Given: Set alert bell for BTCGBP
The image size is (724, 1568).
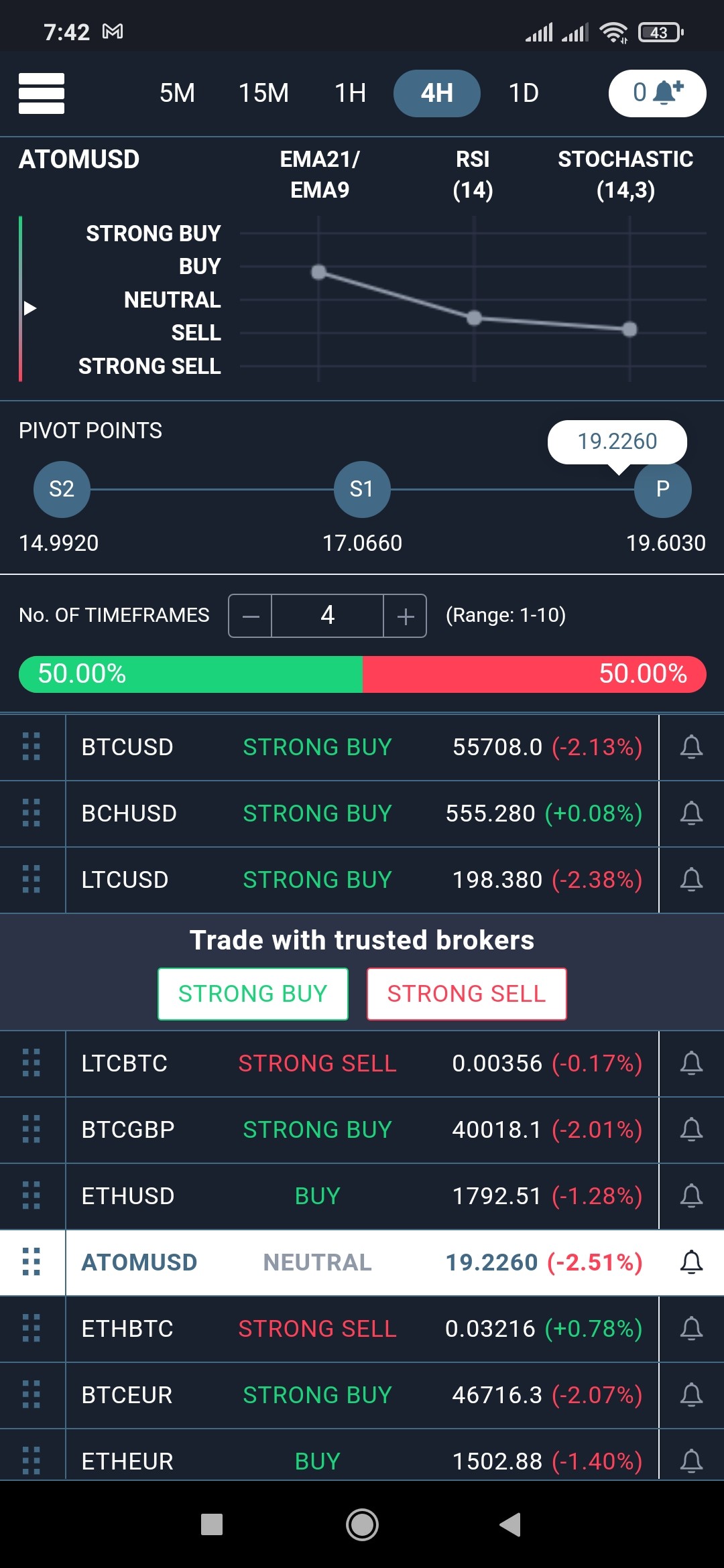Looking at the screenshot, I should point(691,1130).
